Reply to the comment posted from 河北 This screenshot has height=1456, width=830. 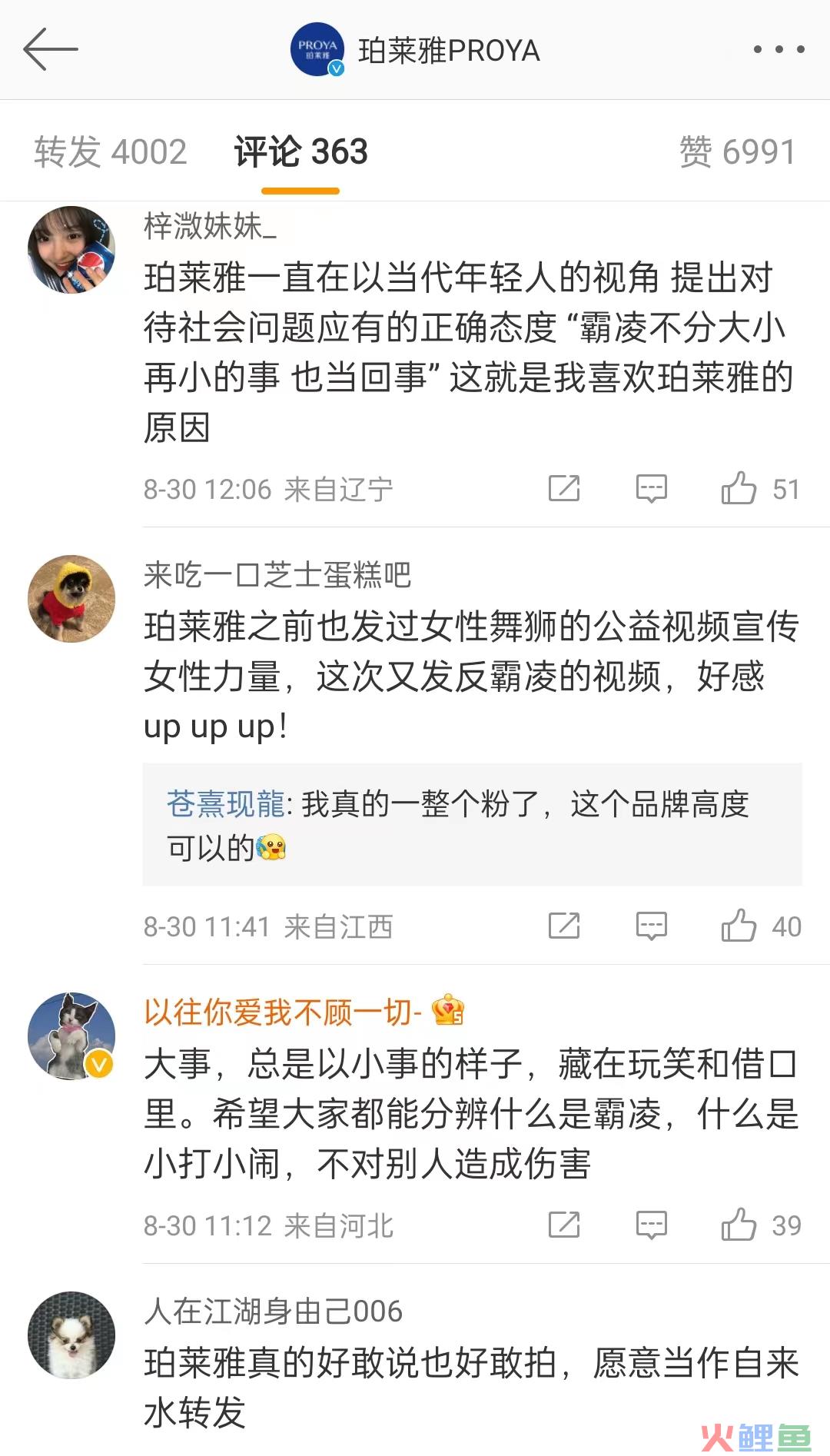pyautogui.click(x=651, y=1225)
